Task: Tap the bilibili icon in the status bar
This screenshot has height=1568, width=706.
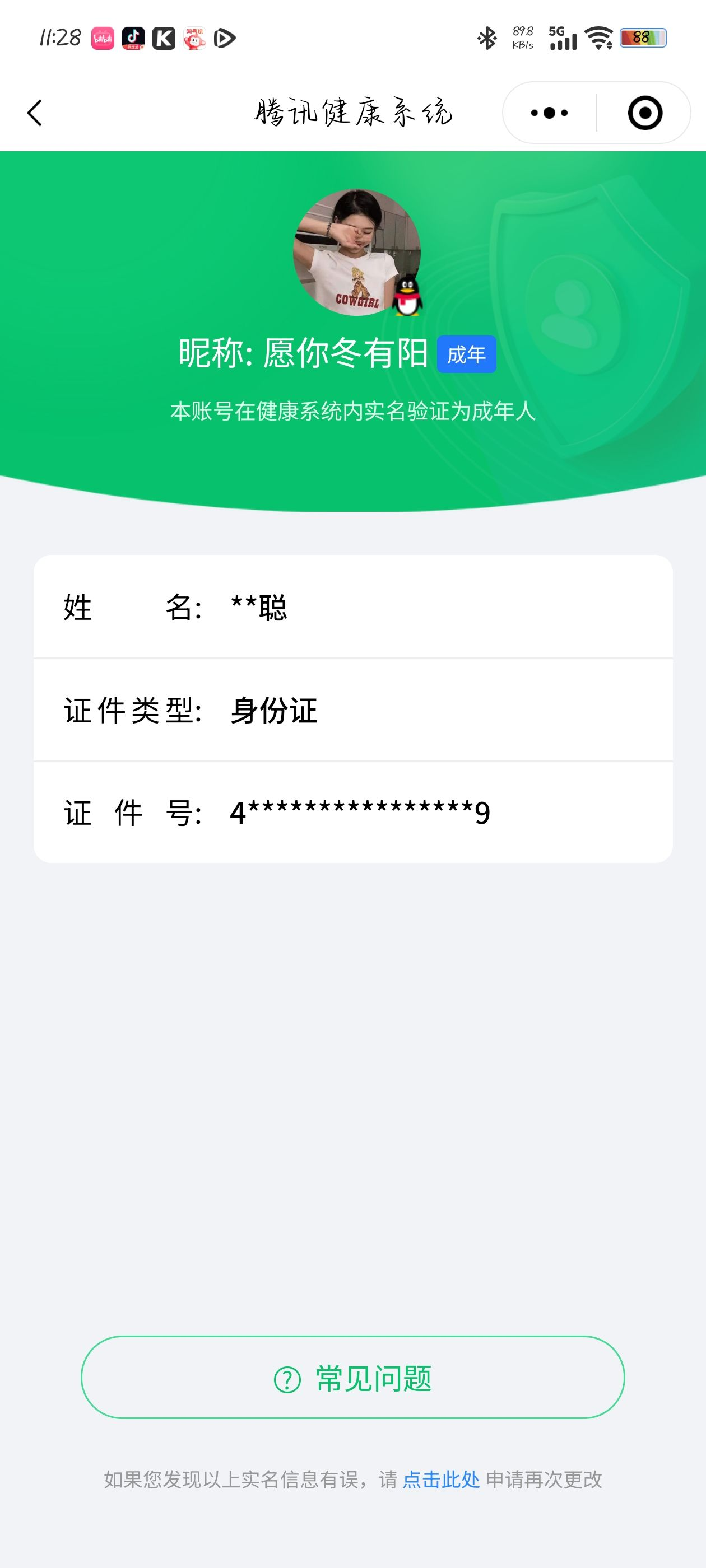Action: coord(103,38)
